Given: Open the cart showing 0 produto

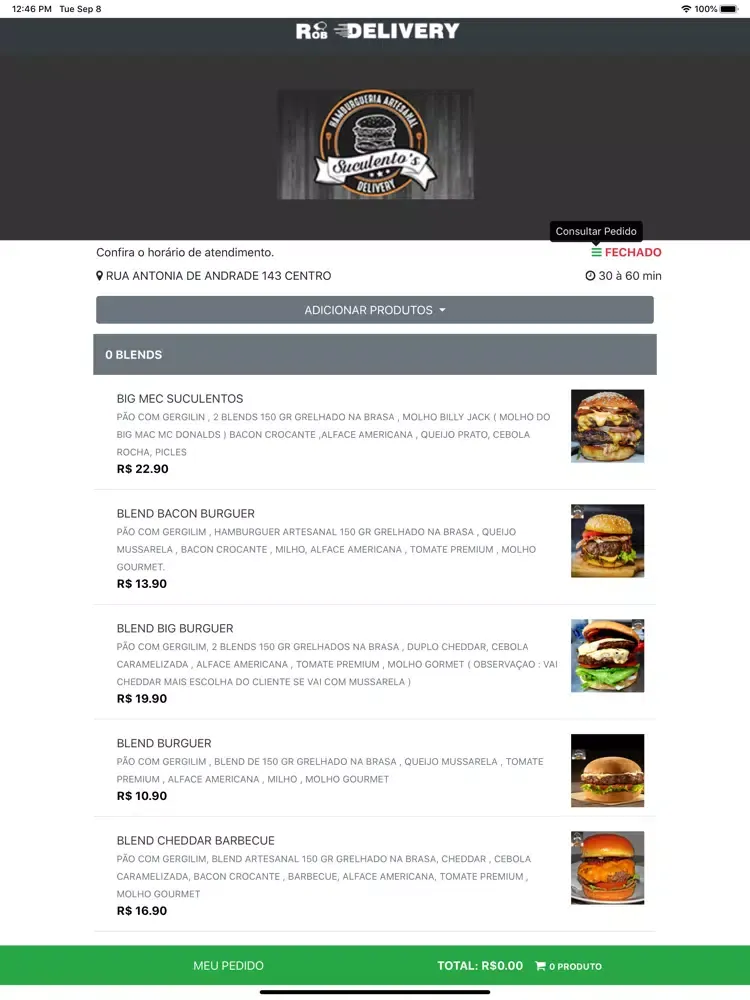Looking at the screenshot, I should coord(568,966).
